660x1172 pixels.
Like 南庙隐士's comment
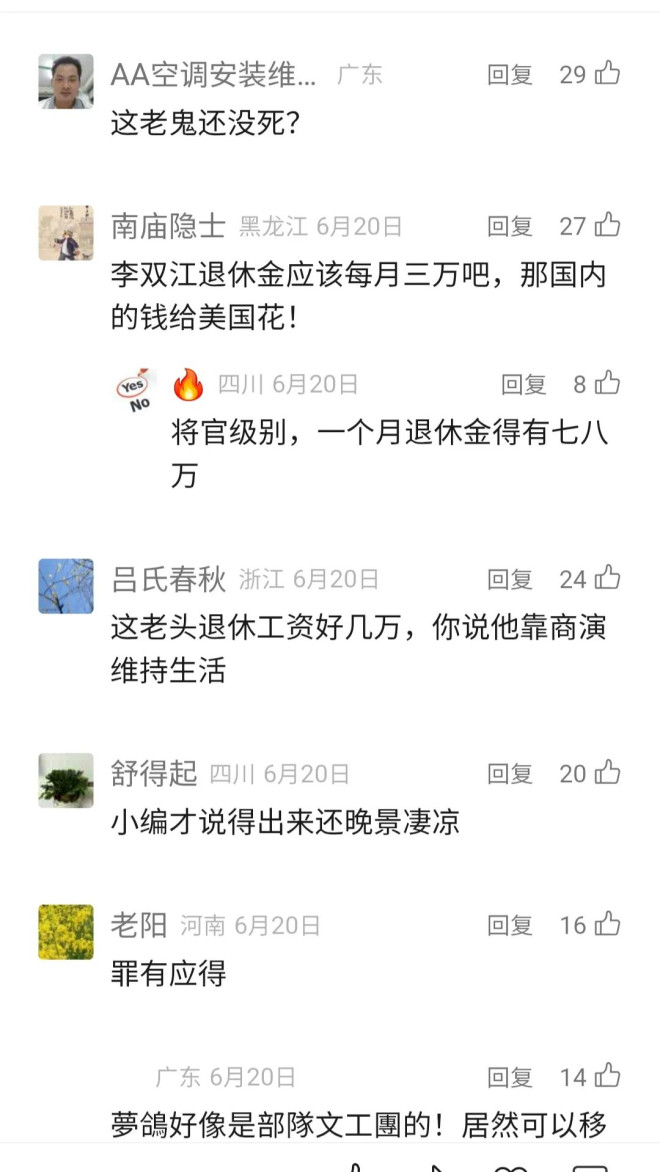click(607, 226)
